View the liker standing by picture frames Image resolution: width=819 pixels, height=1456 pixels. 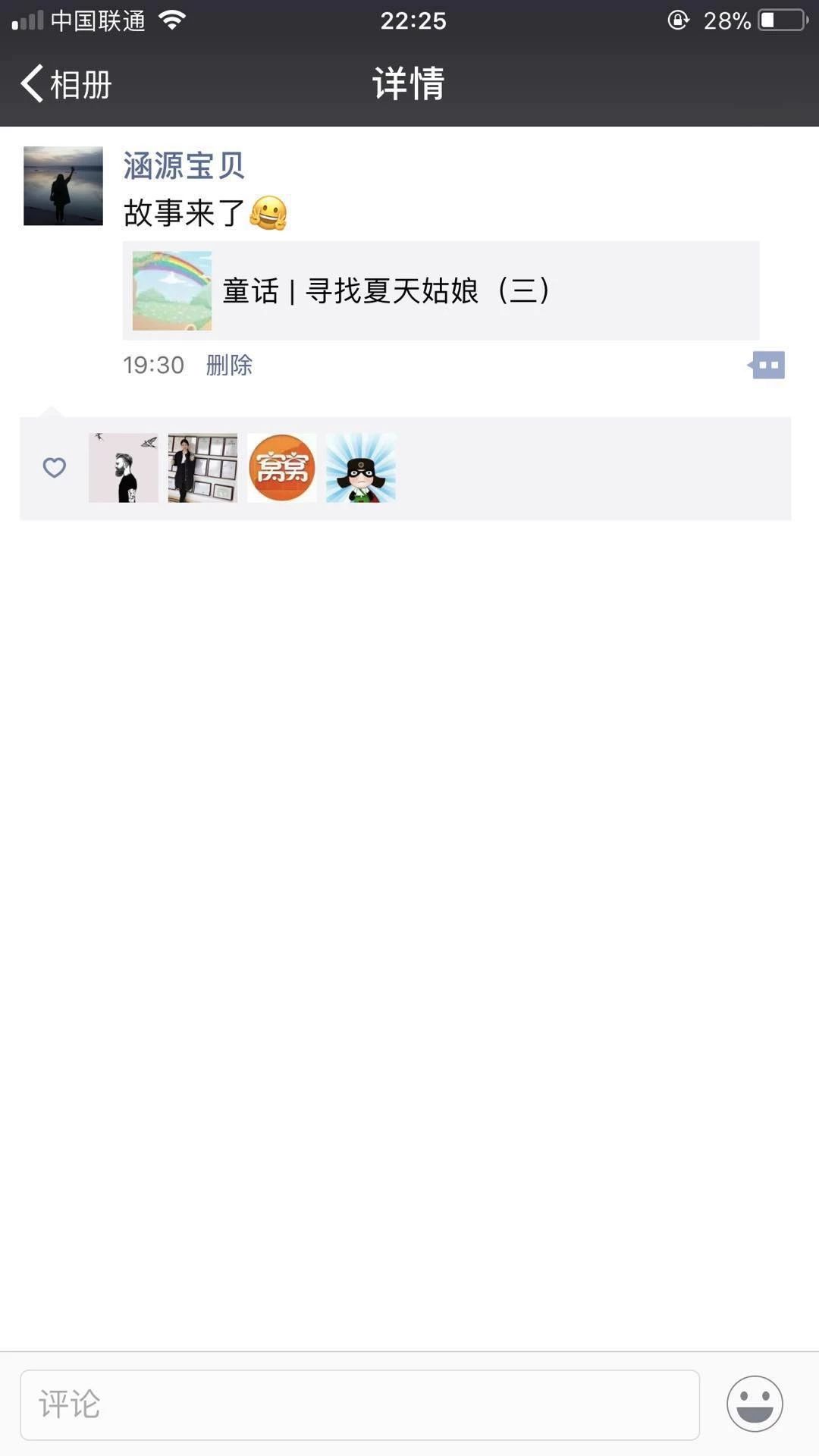tap(202, 468)
